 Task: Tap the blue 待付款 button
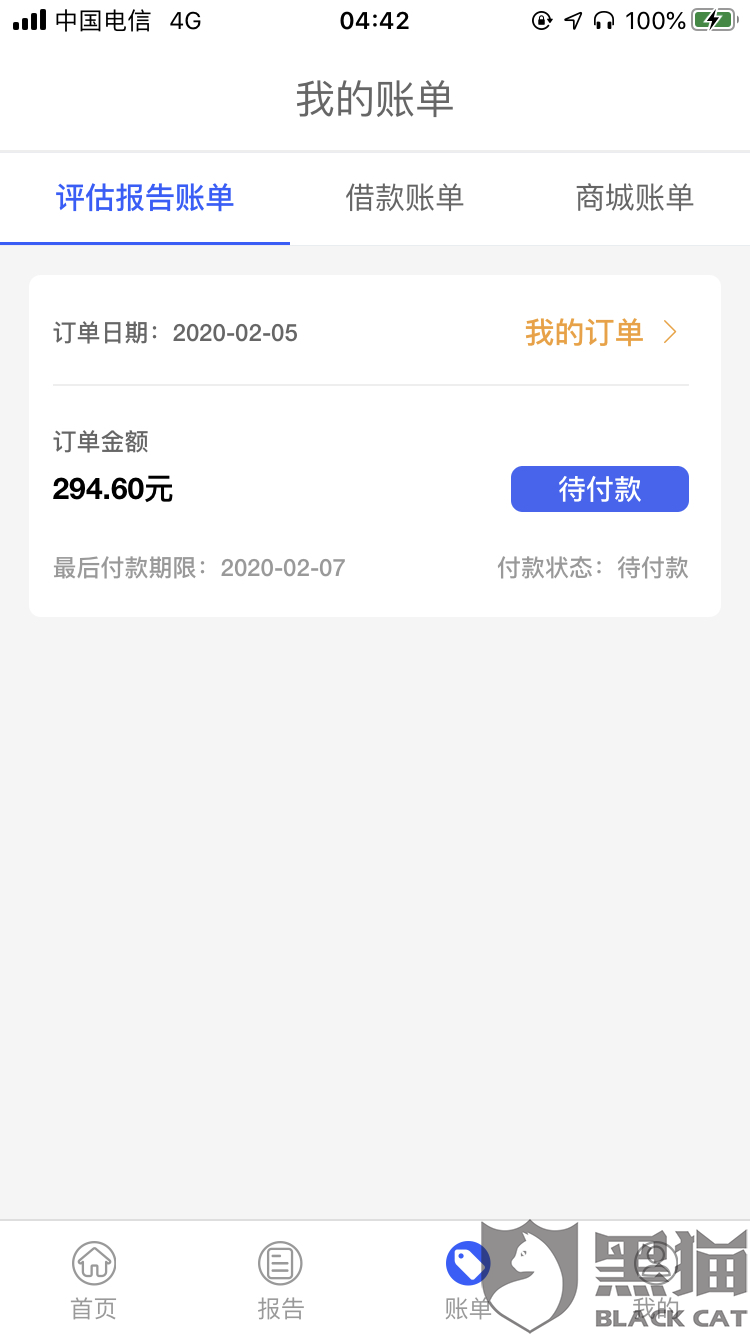click(x=599, y=489)
